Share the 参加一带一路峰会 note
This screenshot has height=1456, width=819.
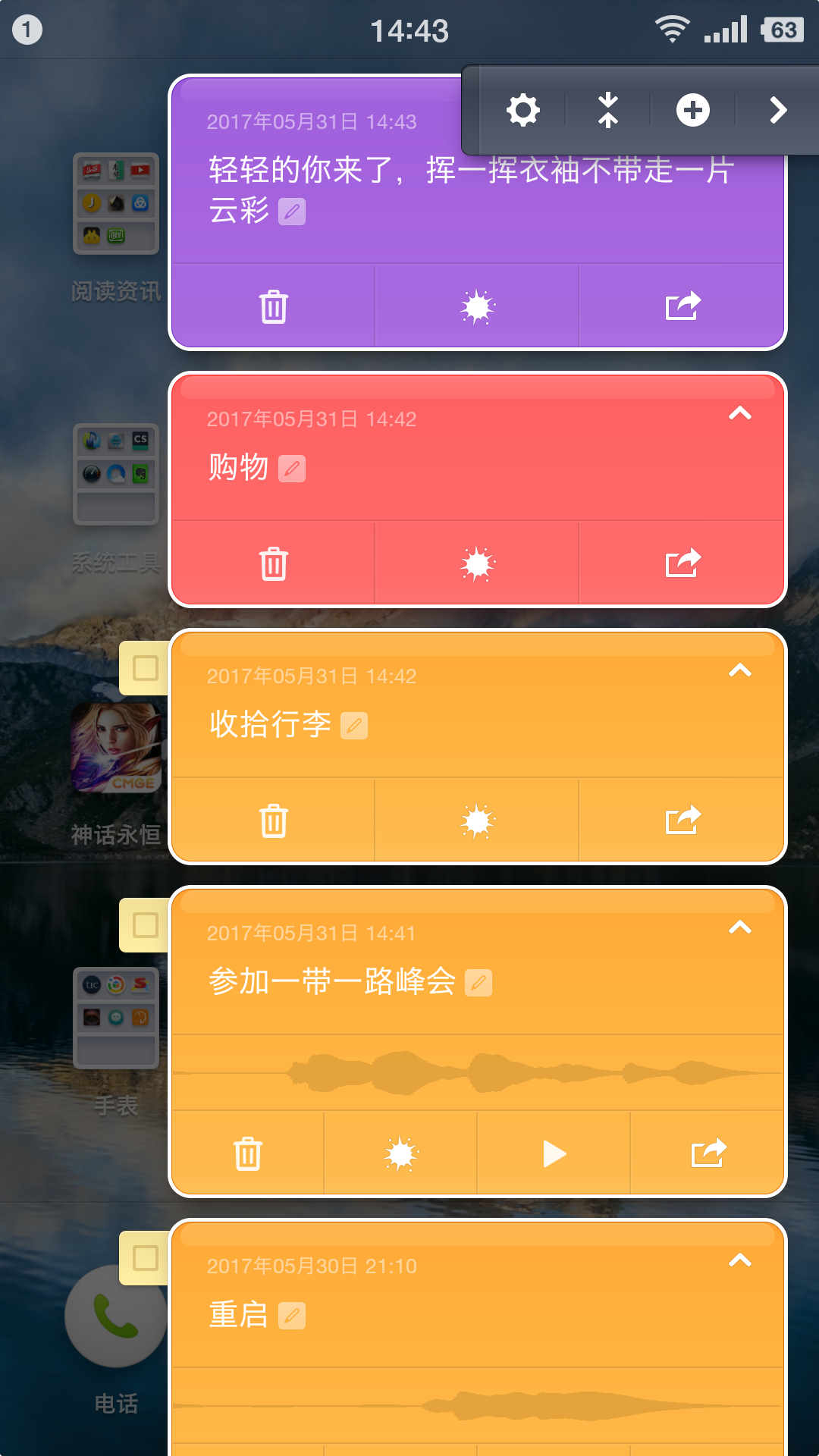(708, 1153)
